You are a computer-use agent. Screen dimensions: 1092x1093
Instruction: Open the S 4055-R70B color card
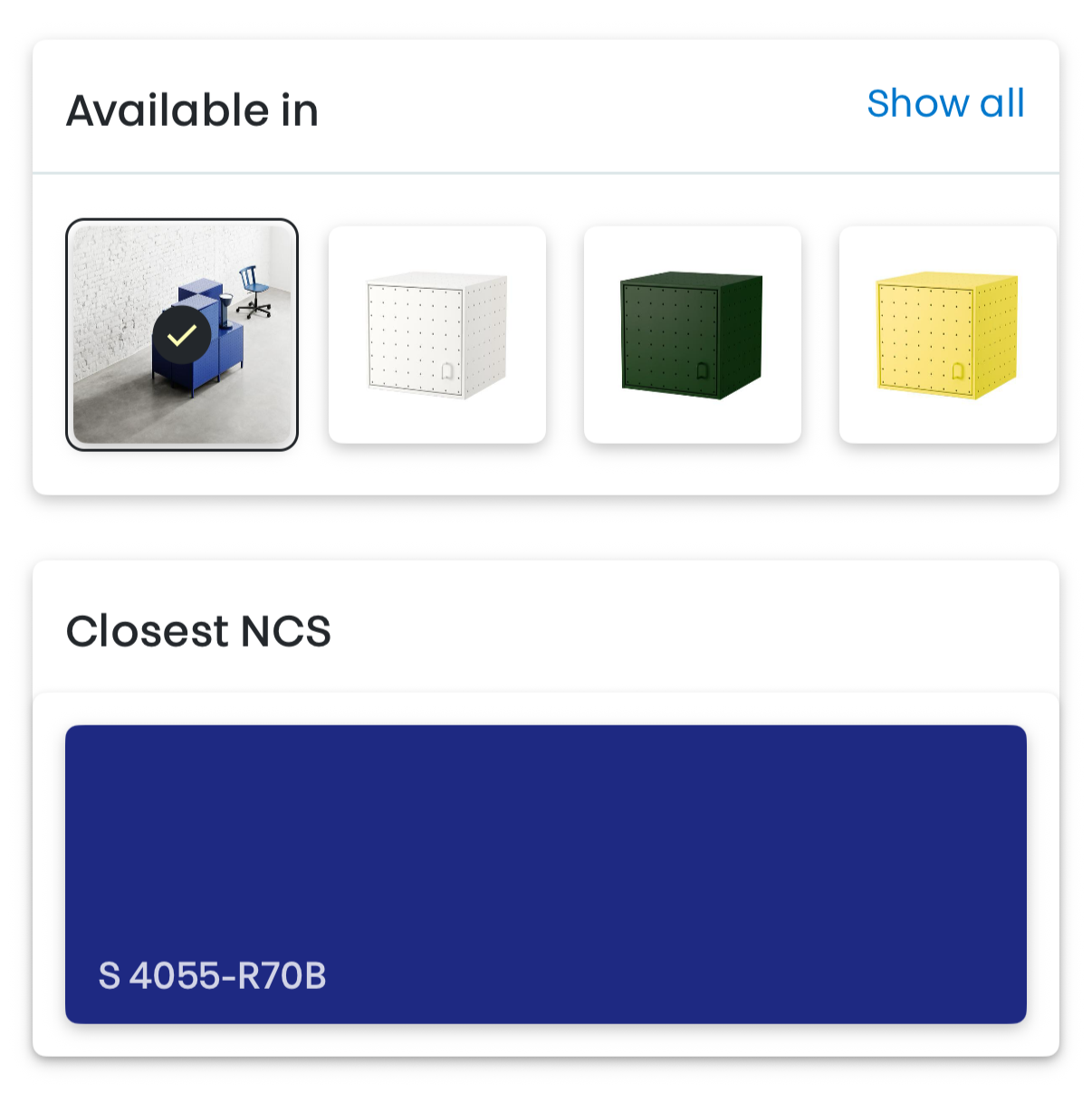pyautogui.click(x=545, y=874)
